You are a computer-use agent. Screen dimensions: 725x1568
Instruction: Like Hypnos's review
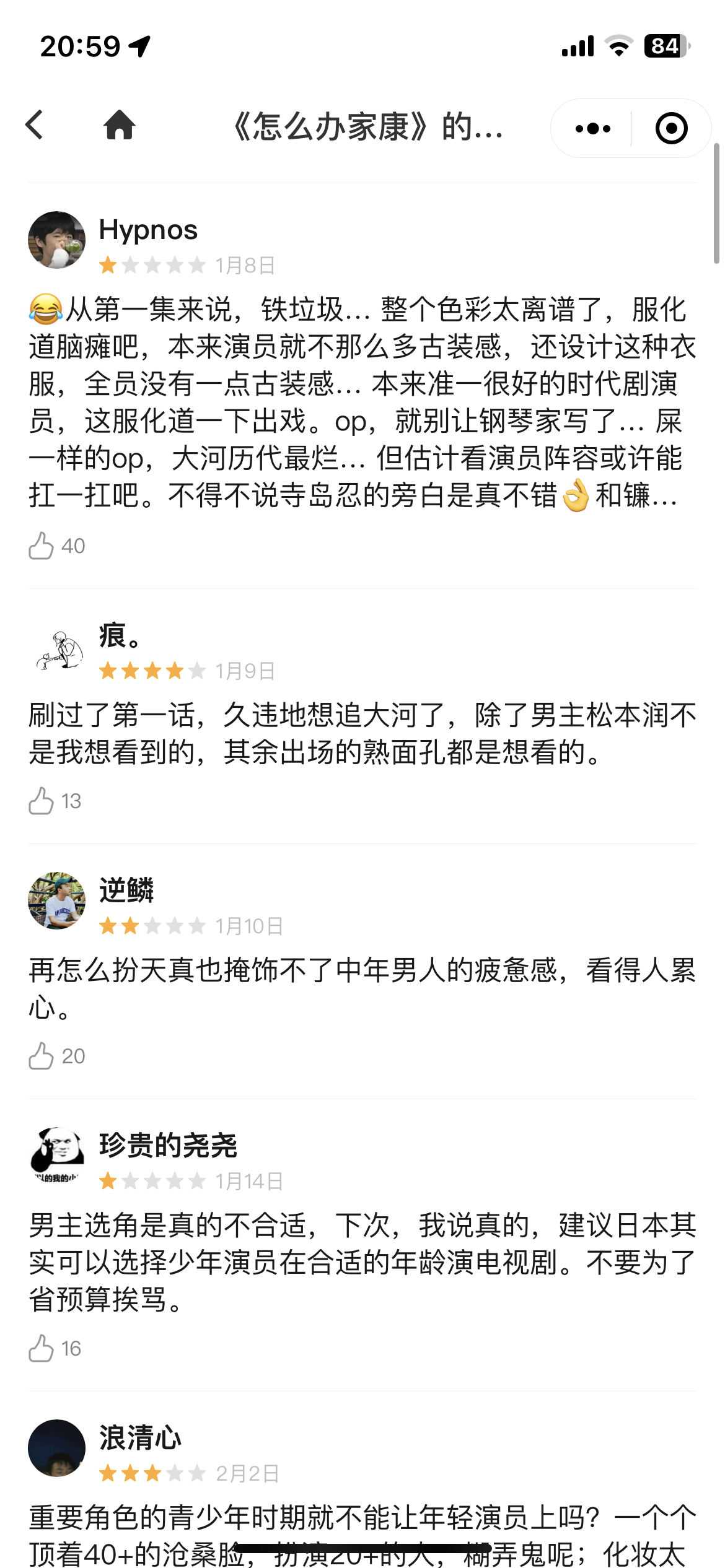(42, 546)
